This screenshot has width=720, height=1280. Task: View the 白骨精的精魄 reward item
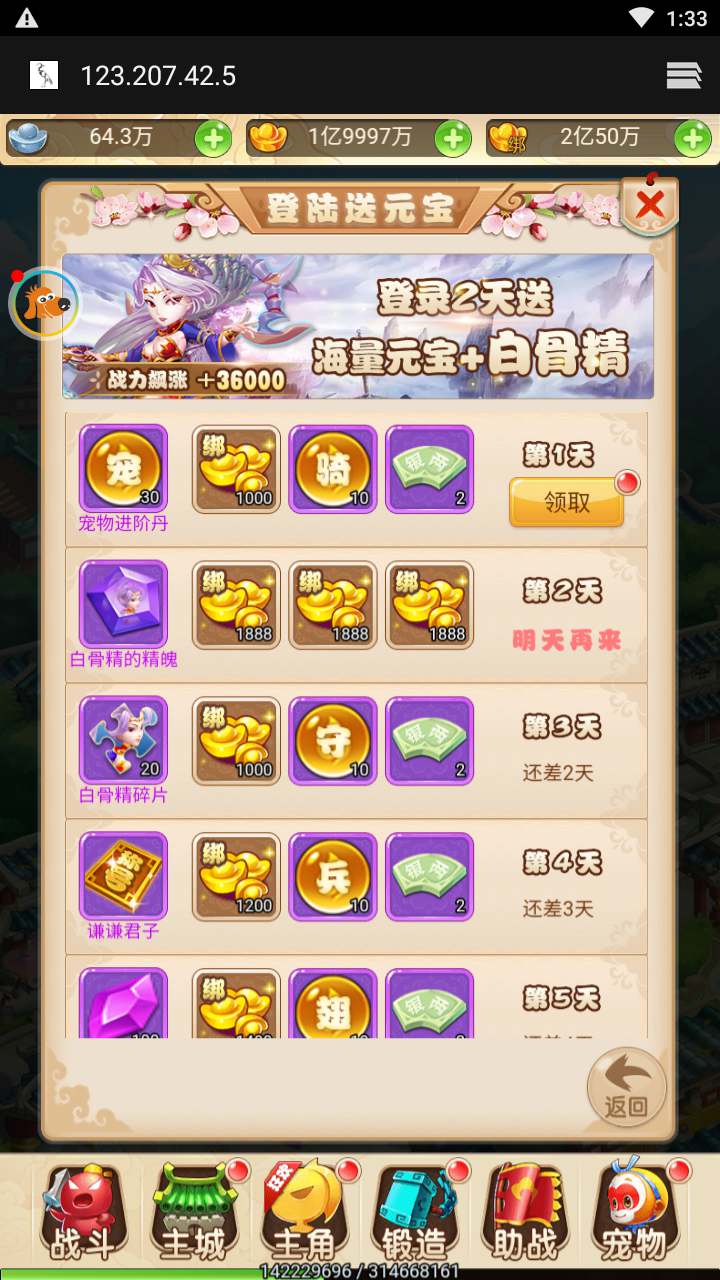(x=124, y=605)
